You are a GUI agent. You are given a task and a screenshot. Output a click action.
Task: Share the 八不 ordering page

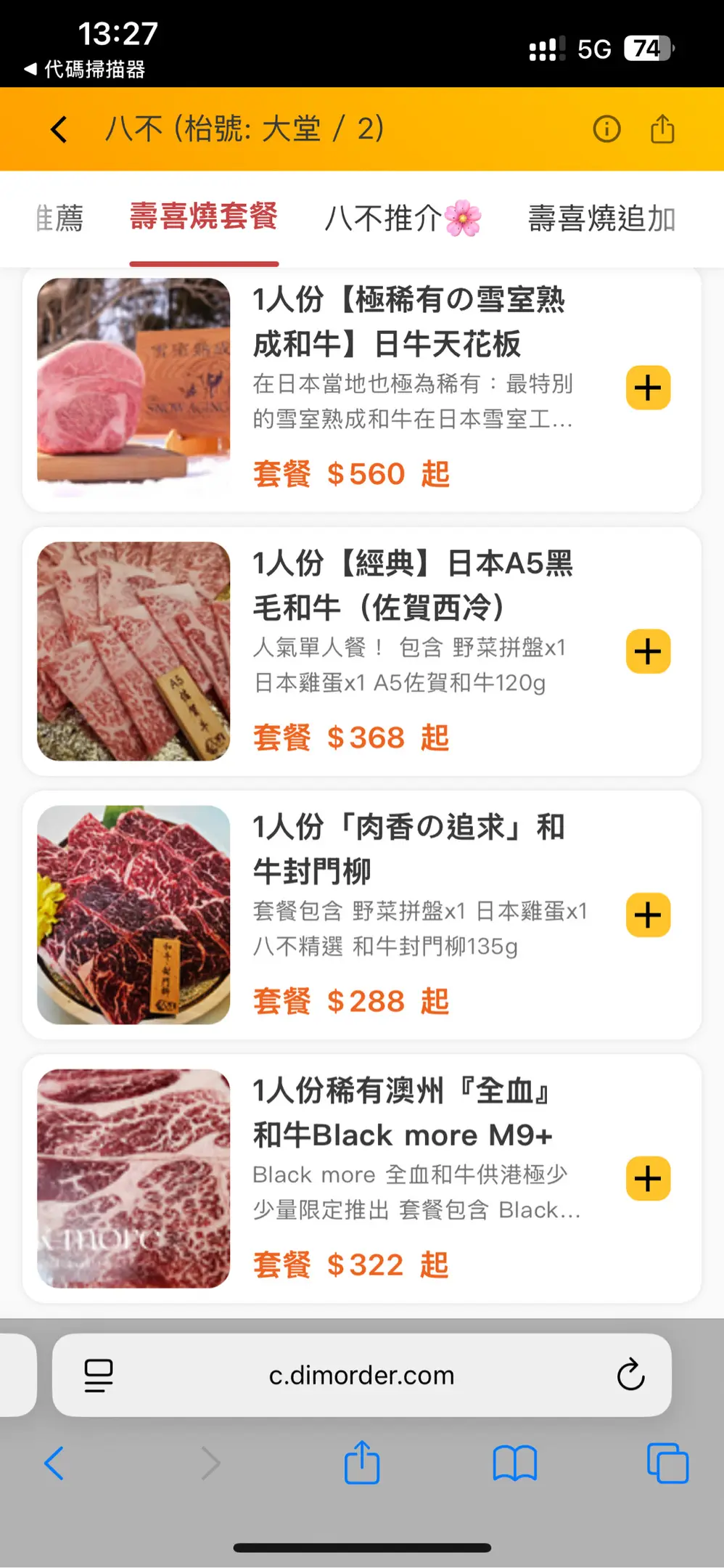(662, 129)
